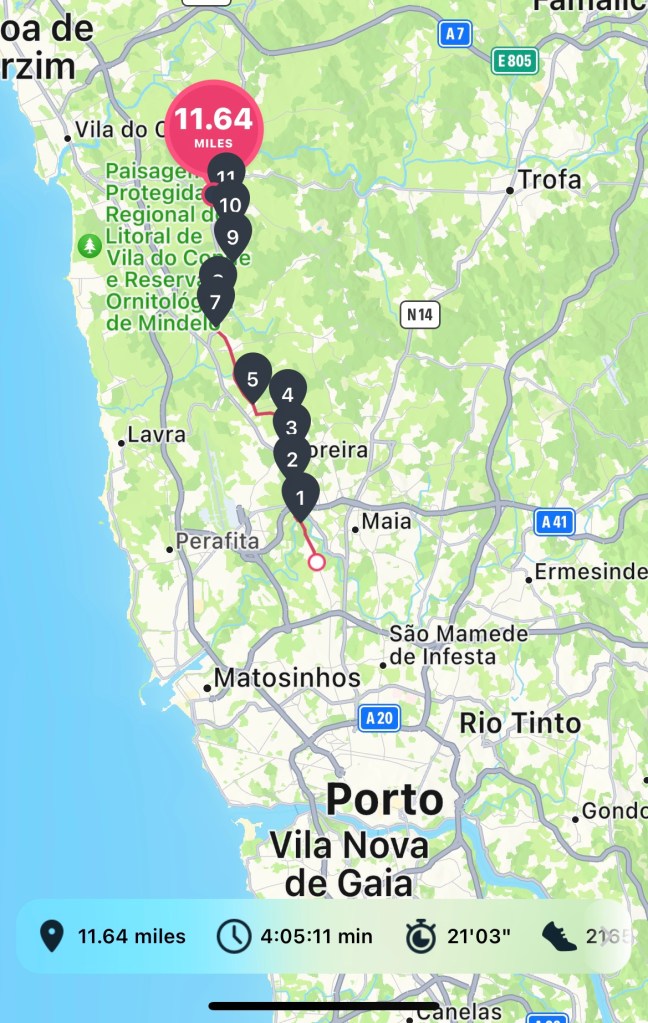
Task: Open the mile 10 pin
Action: 231,205
